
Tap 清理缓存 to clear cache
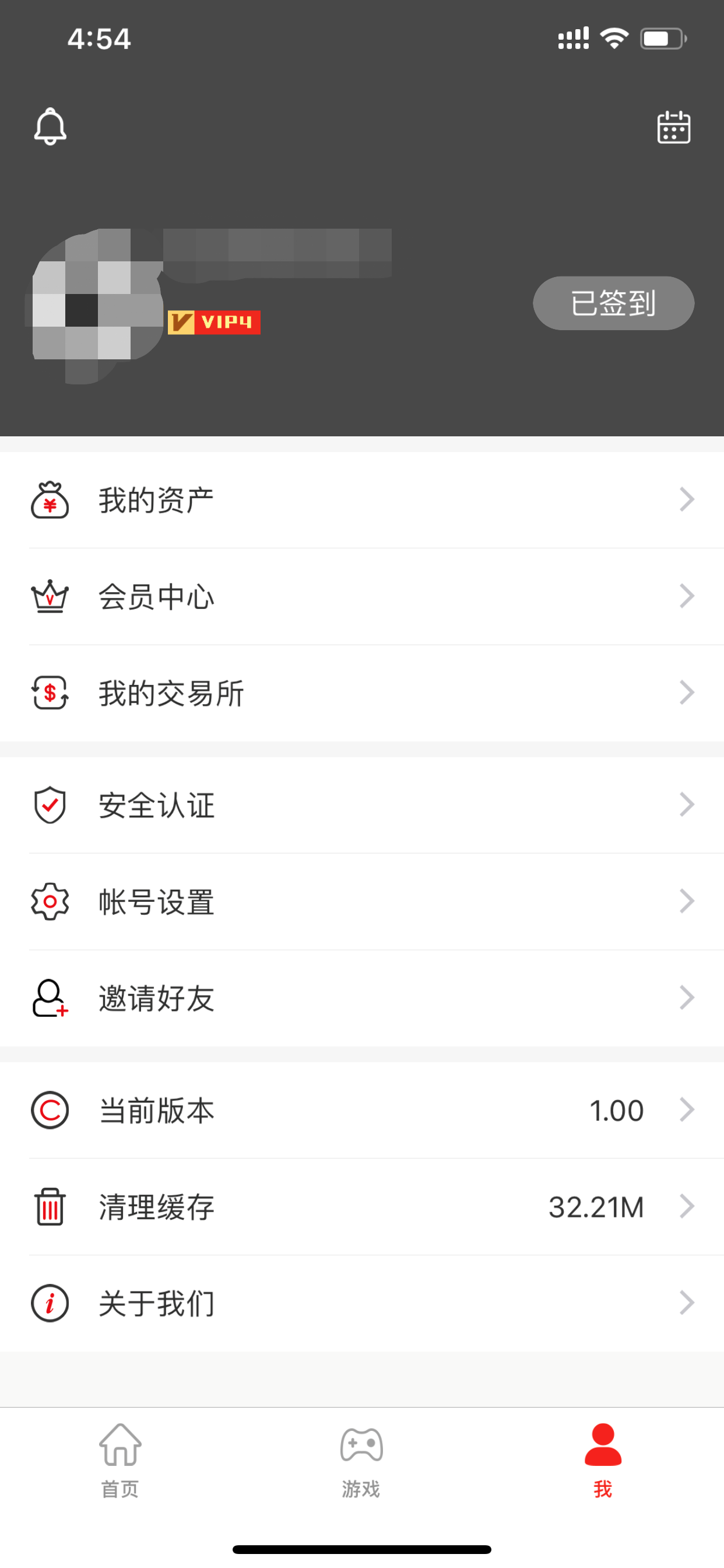(x=361, y=1206)
